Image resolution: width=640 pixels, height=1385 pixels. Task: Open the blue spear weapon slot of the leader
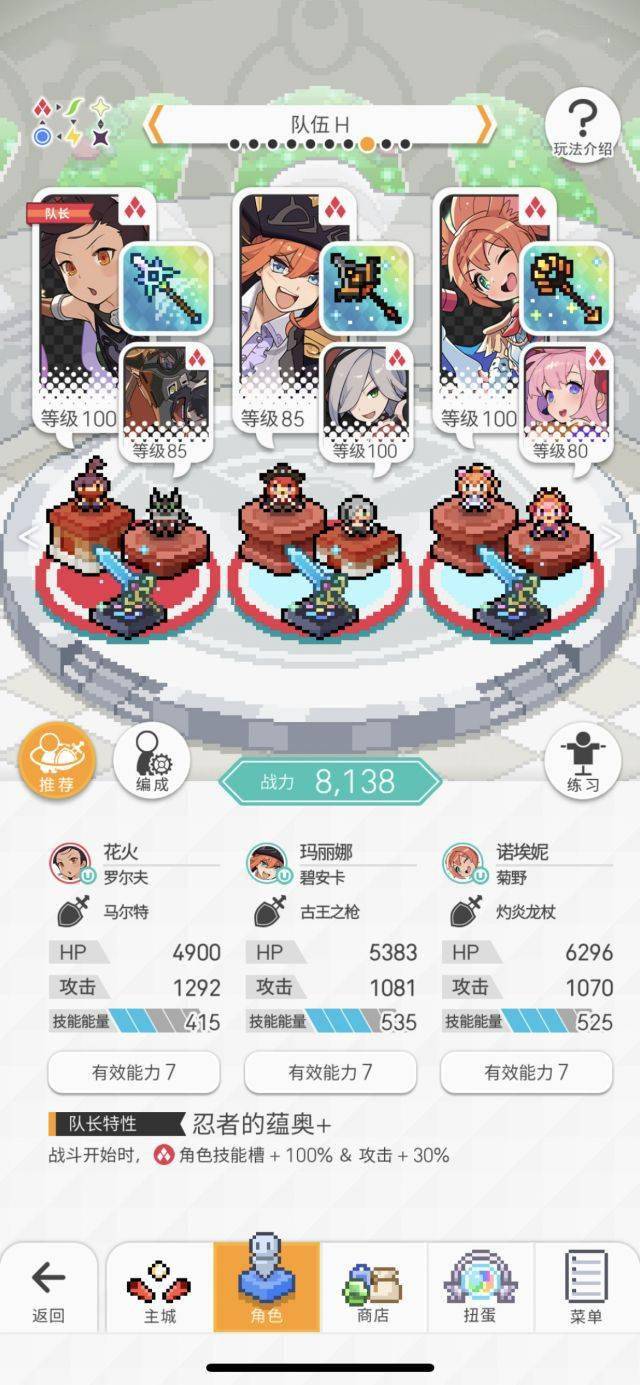coord(166,289)
